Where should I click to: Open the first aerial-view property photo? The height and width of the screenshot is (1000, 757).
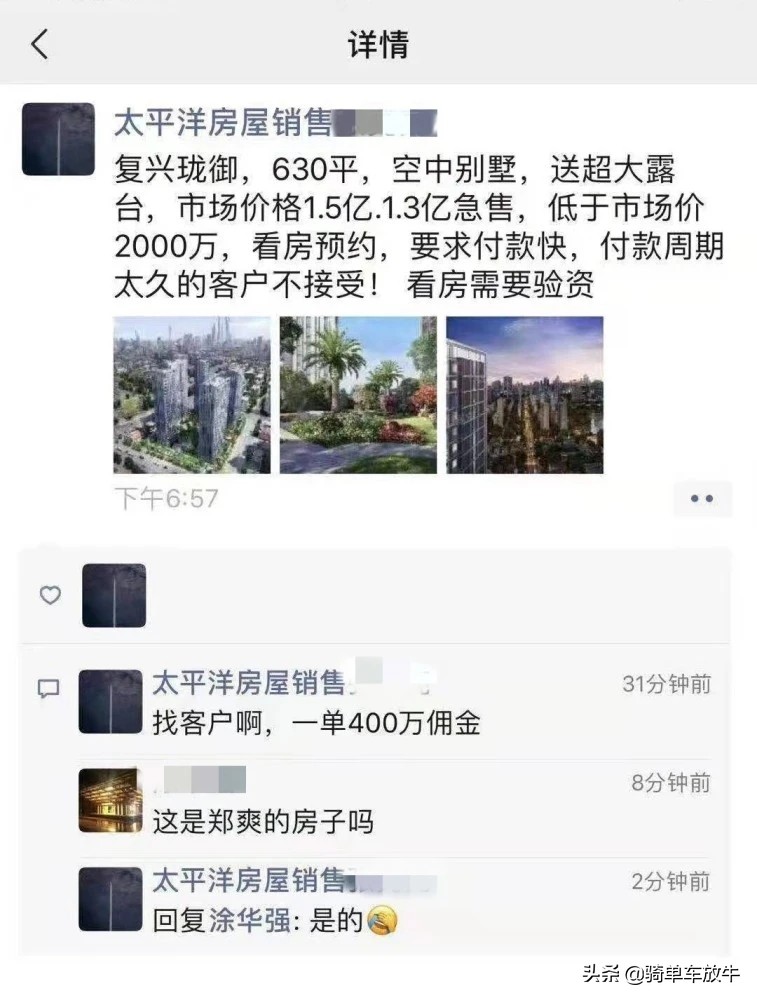point(192,394)
